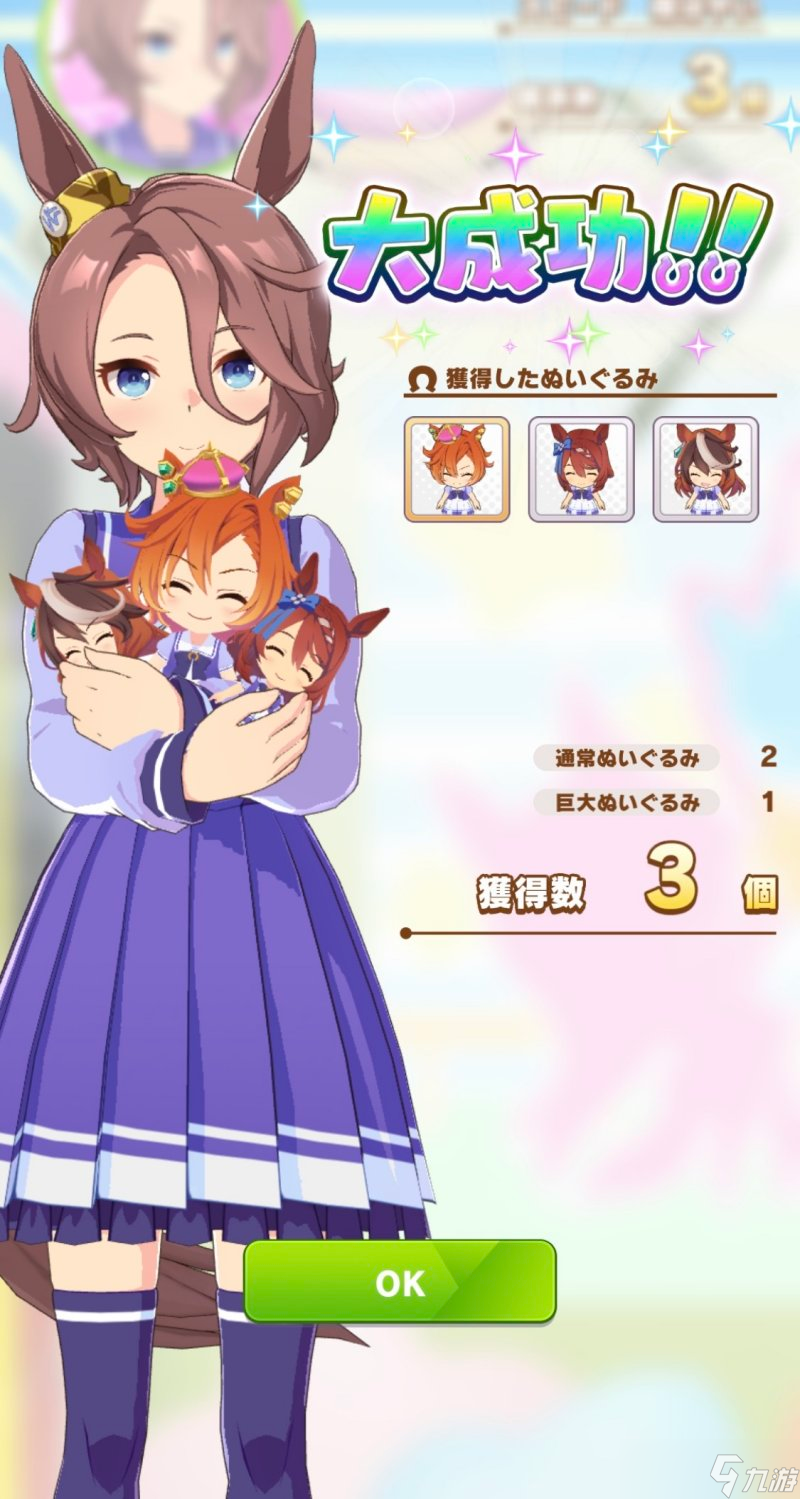The height and width of the screenshot is (1499, 800).
Task: Confirm the result with the OK button
Action: 400,1283
